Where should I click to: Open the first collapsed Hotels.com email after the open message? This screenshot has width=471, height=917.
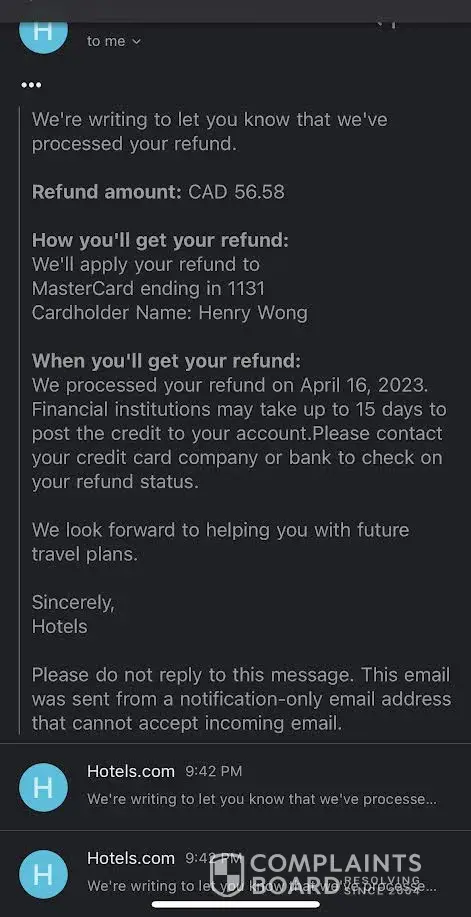coord(235,787)
